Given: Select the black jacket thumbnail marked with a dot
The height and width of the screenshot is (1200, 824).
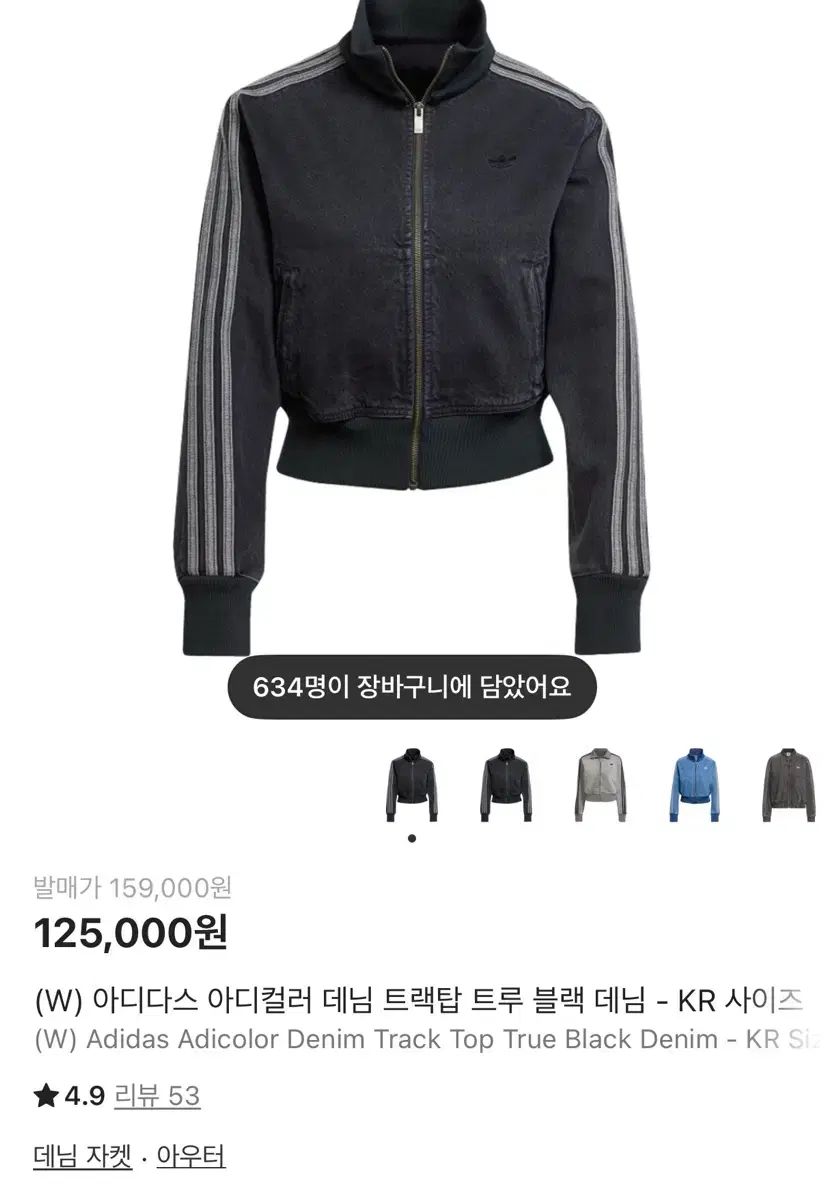Looking at the screenshot, I should [x=412, y=785].
